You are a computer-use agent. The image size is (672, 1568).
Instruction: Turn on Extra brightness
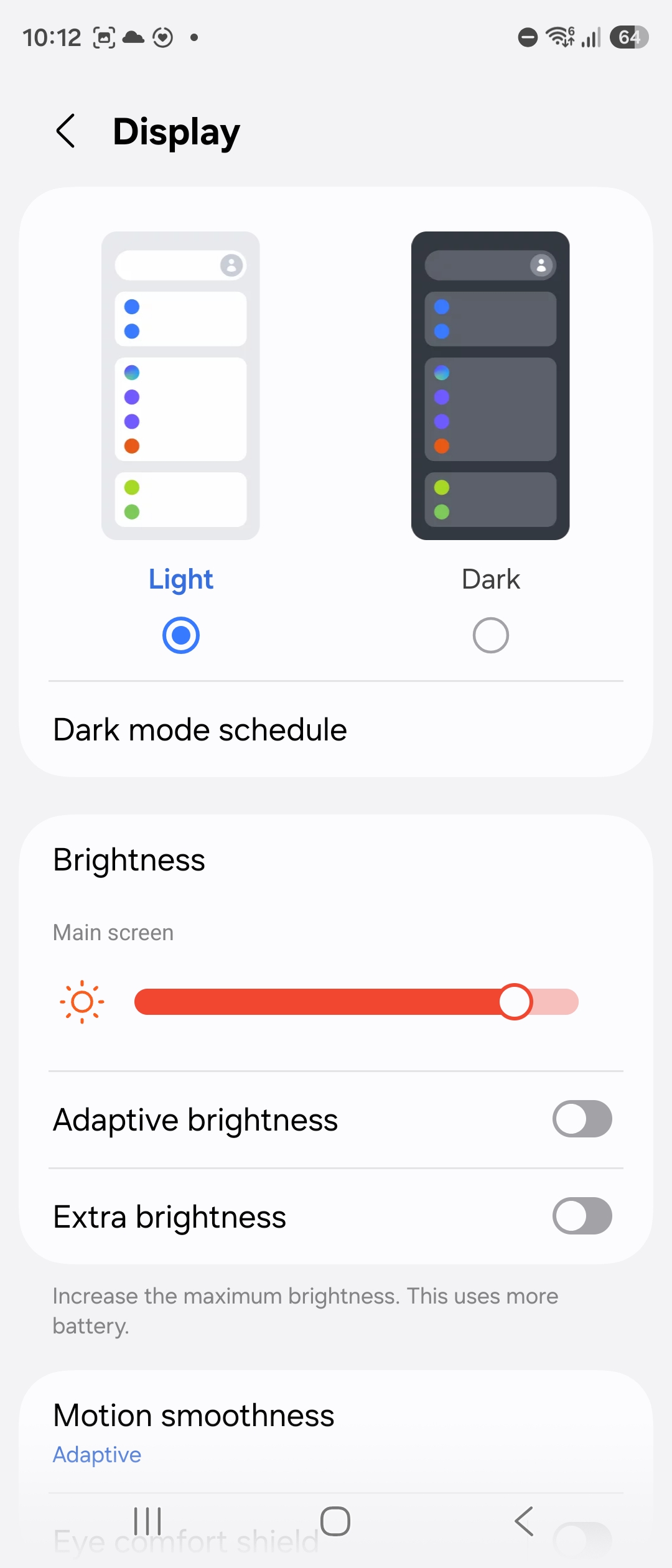click(x=582, y=1216)
